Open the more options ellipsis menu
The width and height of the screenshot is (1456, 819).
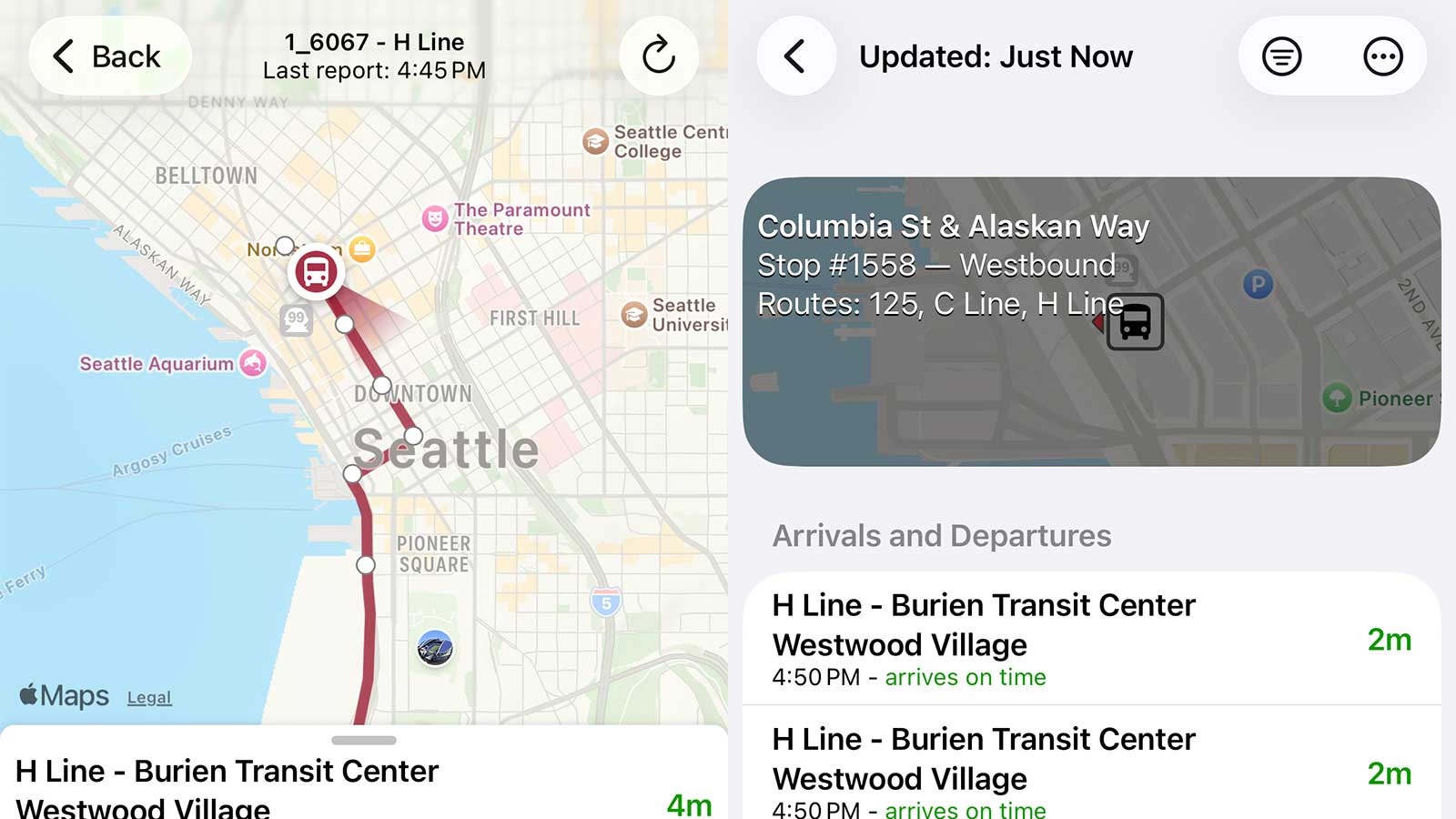click(x=1382, y=56)
